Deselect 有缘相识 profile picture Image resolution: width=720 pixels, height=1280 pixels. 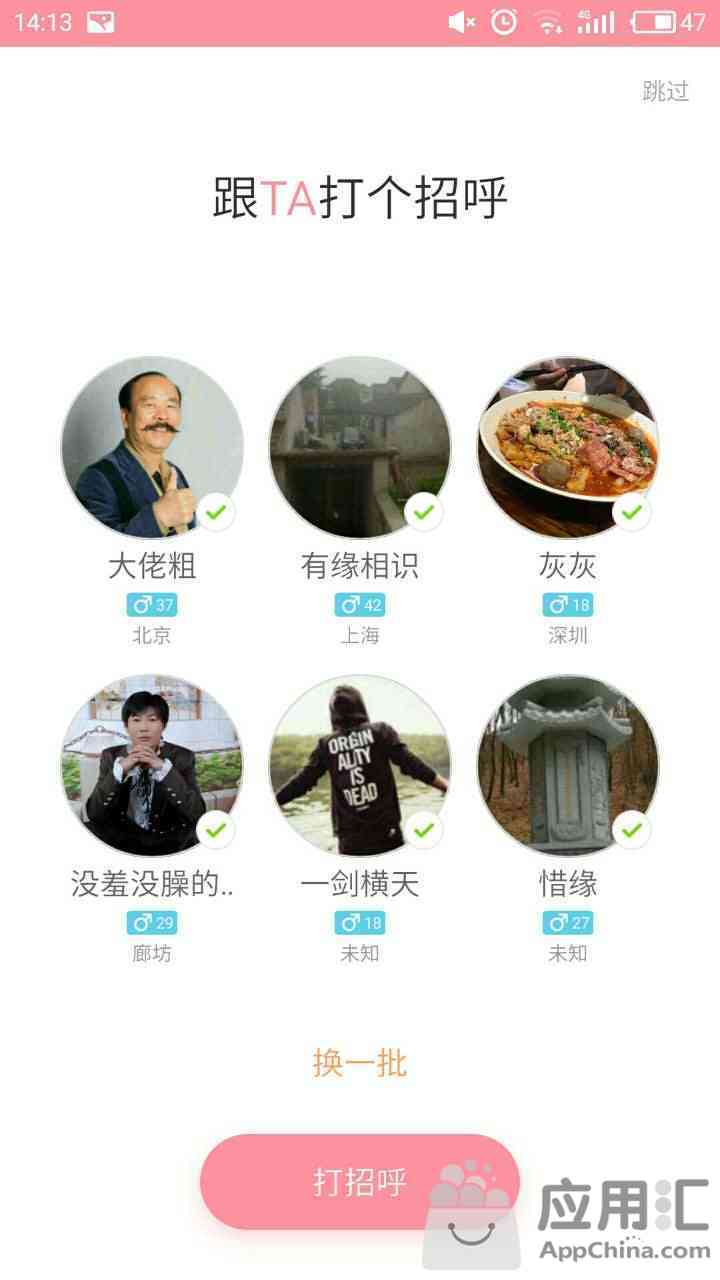click(360, 448)
